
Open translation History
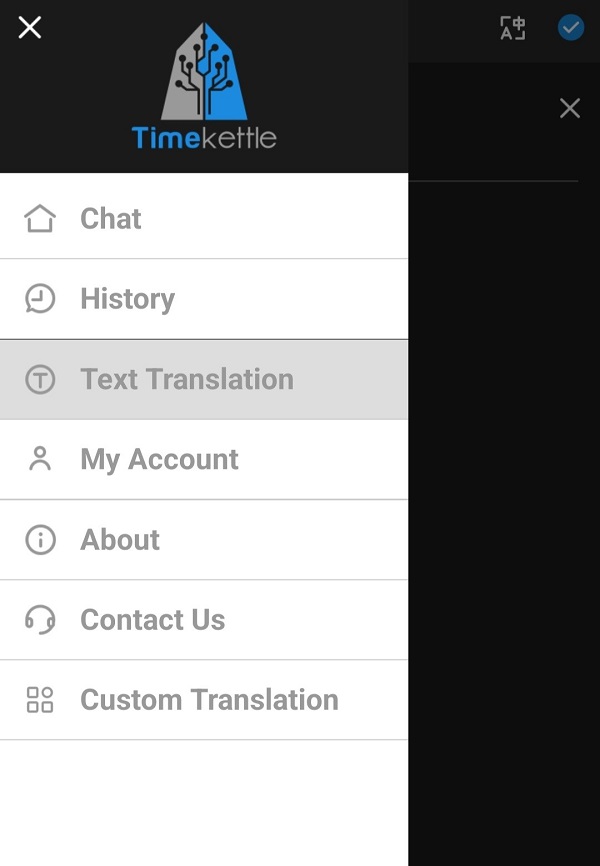(x=127, y=299)
